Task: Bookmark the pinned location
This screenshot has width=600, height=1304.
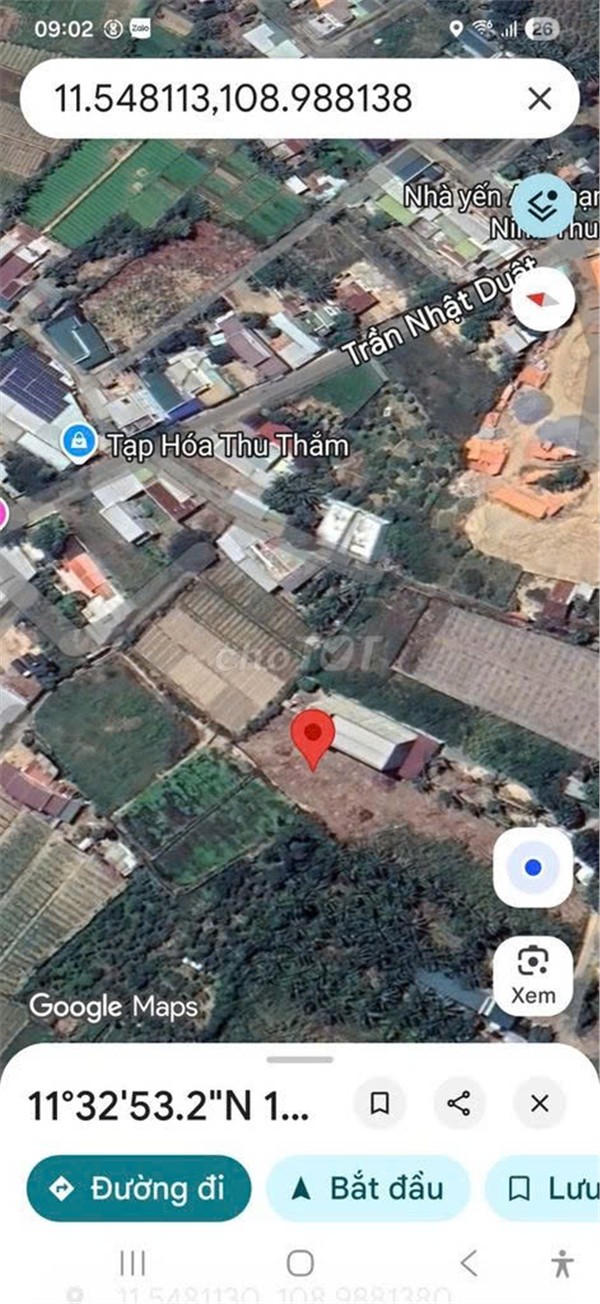Action: (x=379, y=1103)
